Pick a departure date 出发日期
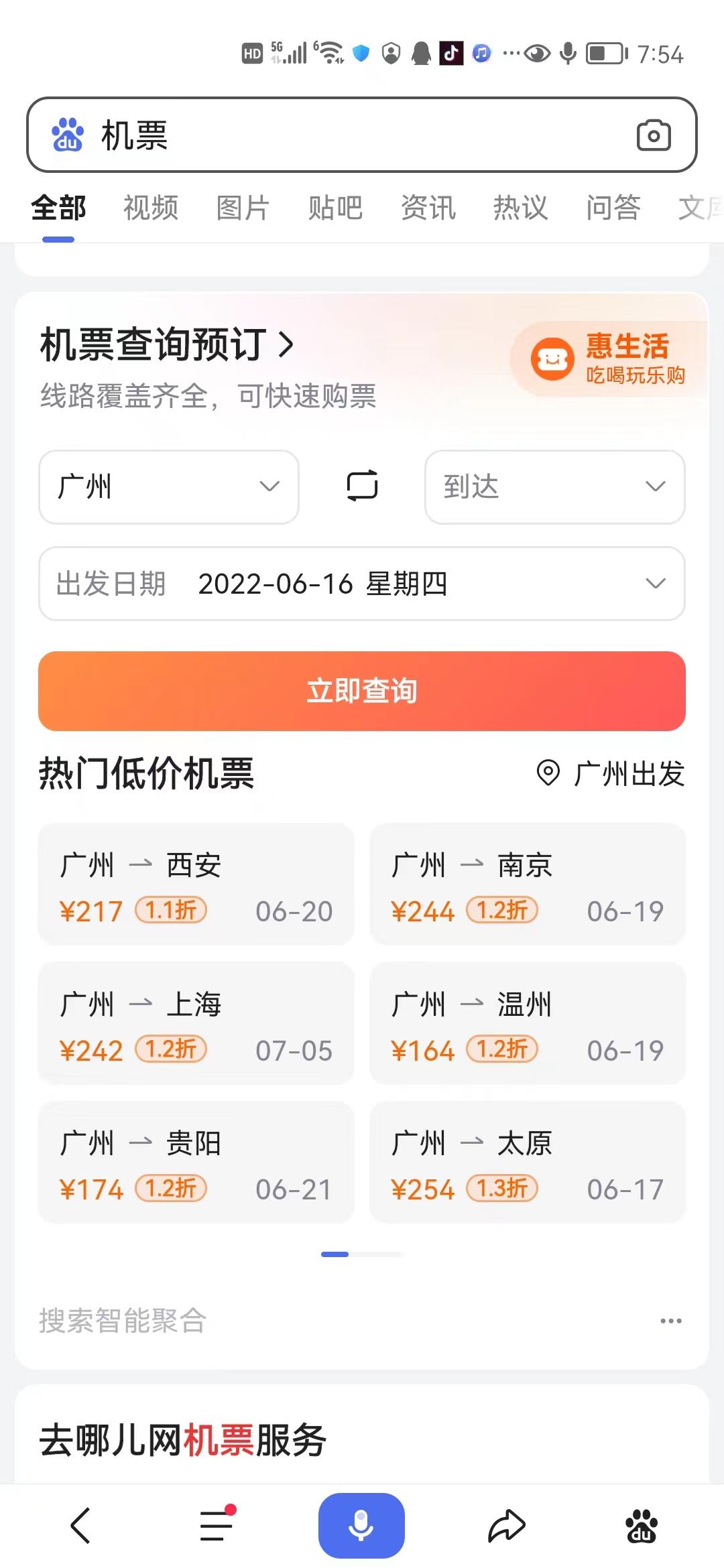This screenshot has height=1568, width=724. (x=362, y=584)
